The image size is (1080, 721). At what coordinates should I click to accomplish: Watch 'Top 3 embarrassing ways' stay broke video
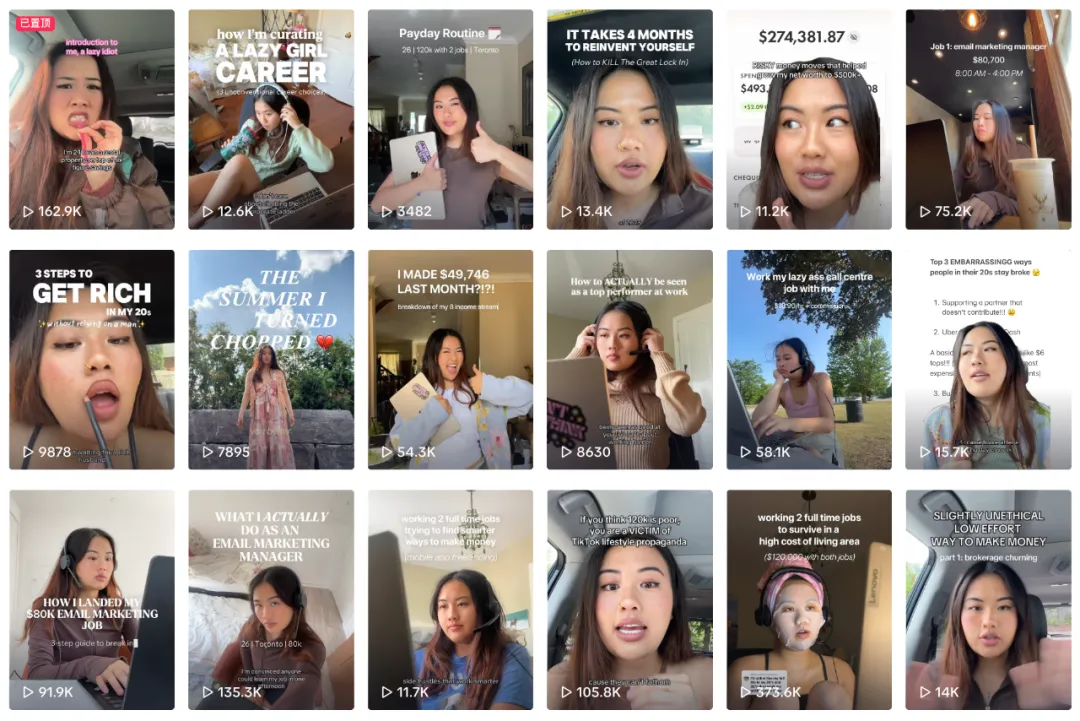[x=988, y=360]
